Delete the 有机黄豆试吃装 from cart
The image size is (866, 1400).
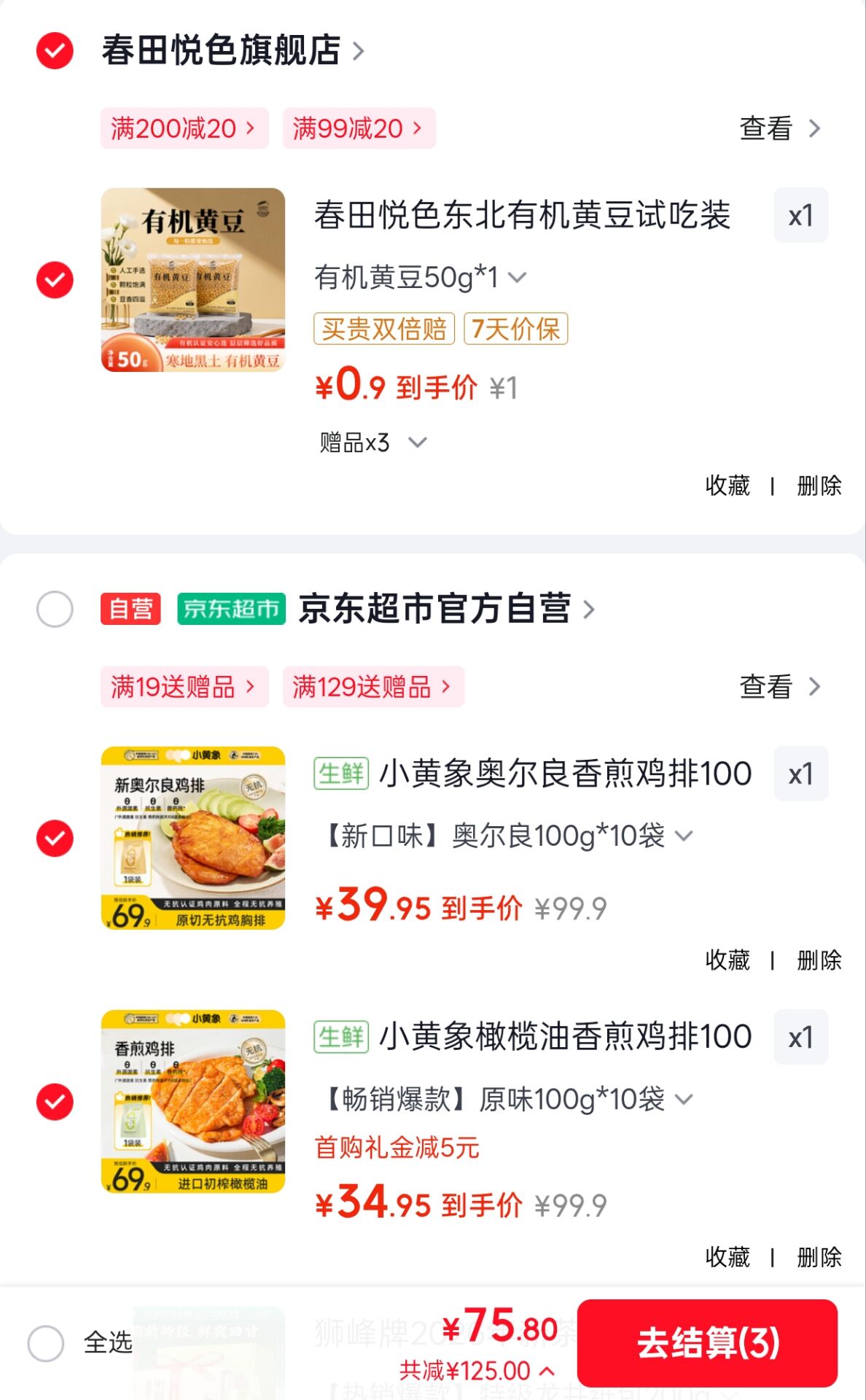coord(819,486)
